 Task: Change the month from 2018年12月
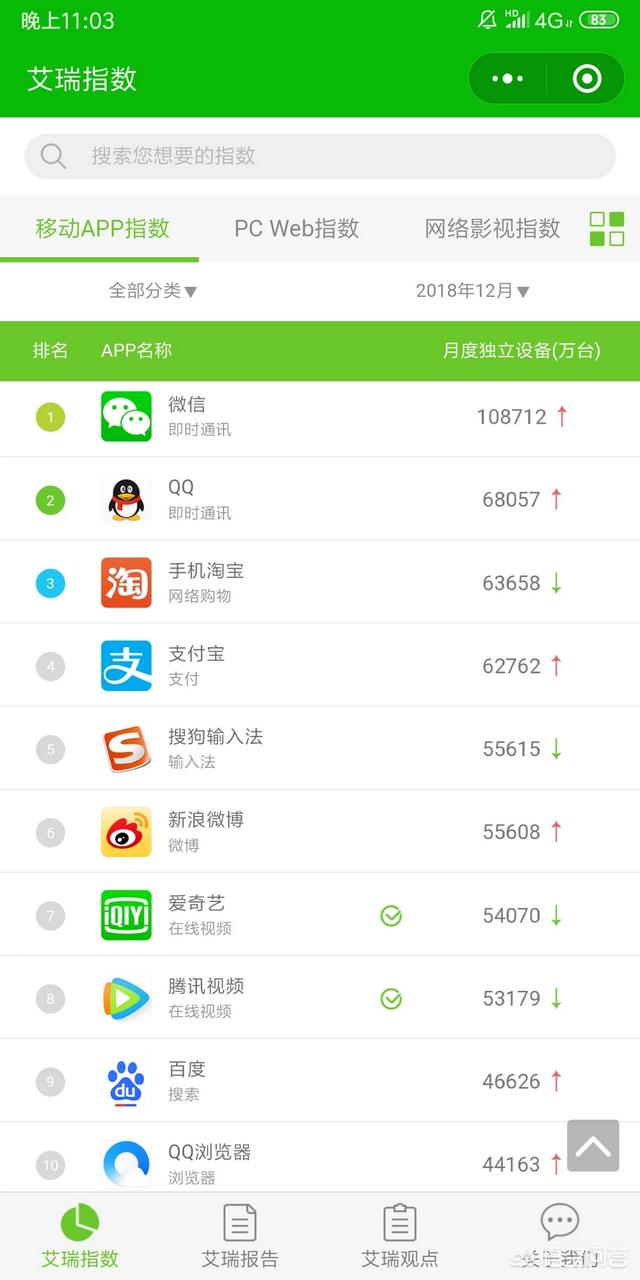click(x=473, y=291)
